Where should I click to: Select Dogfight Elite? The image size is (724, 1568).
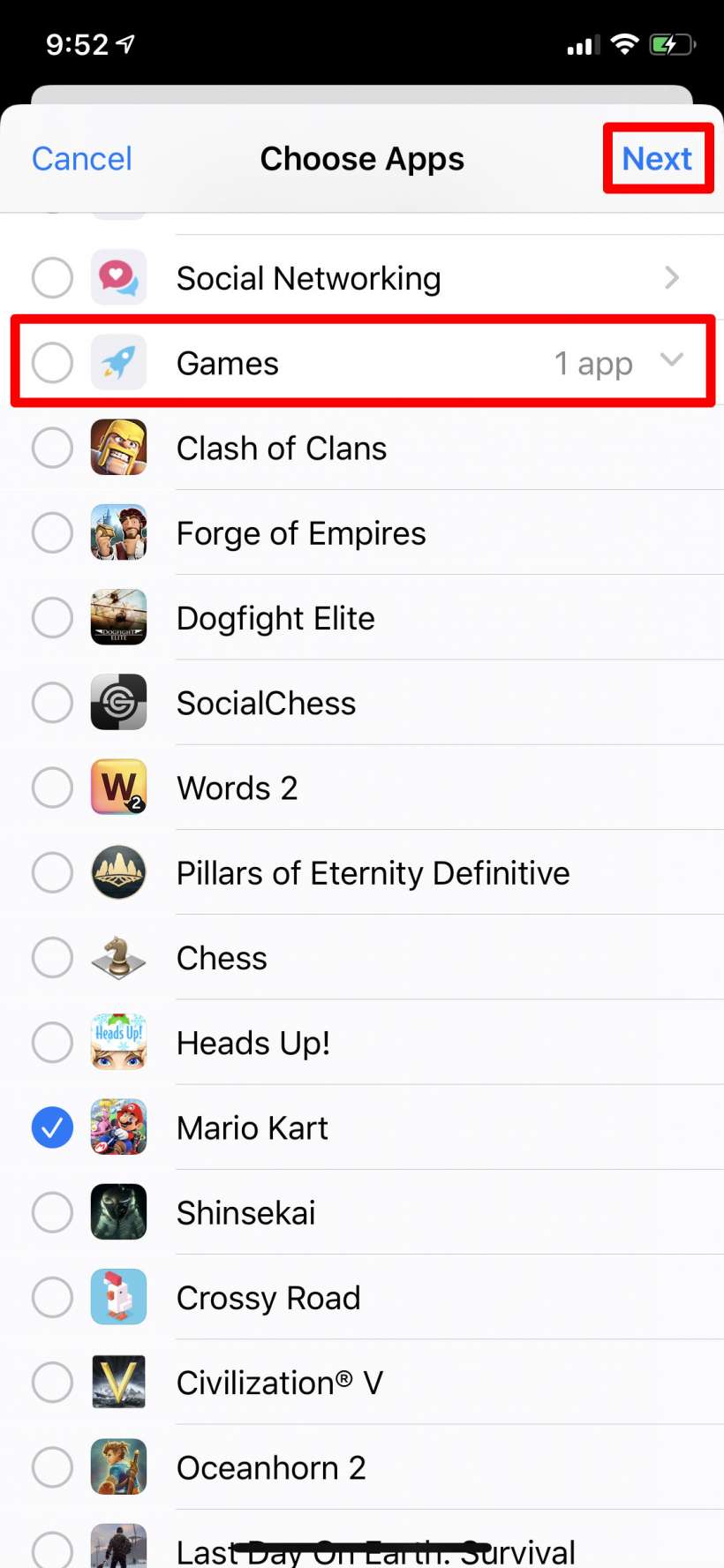pos(52,618)
